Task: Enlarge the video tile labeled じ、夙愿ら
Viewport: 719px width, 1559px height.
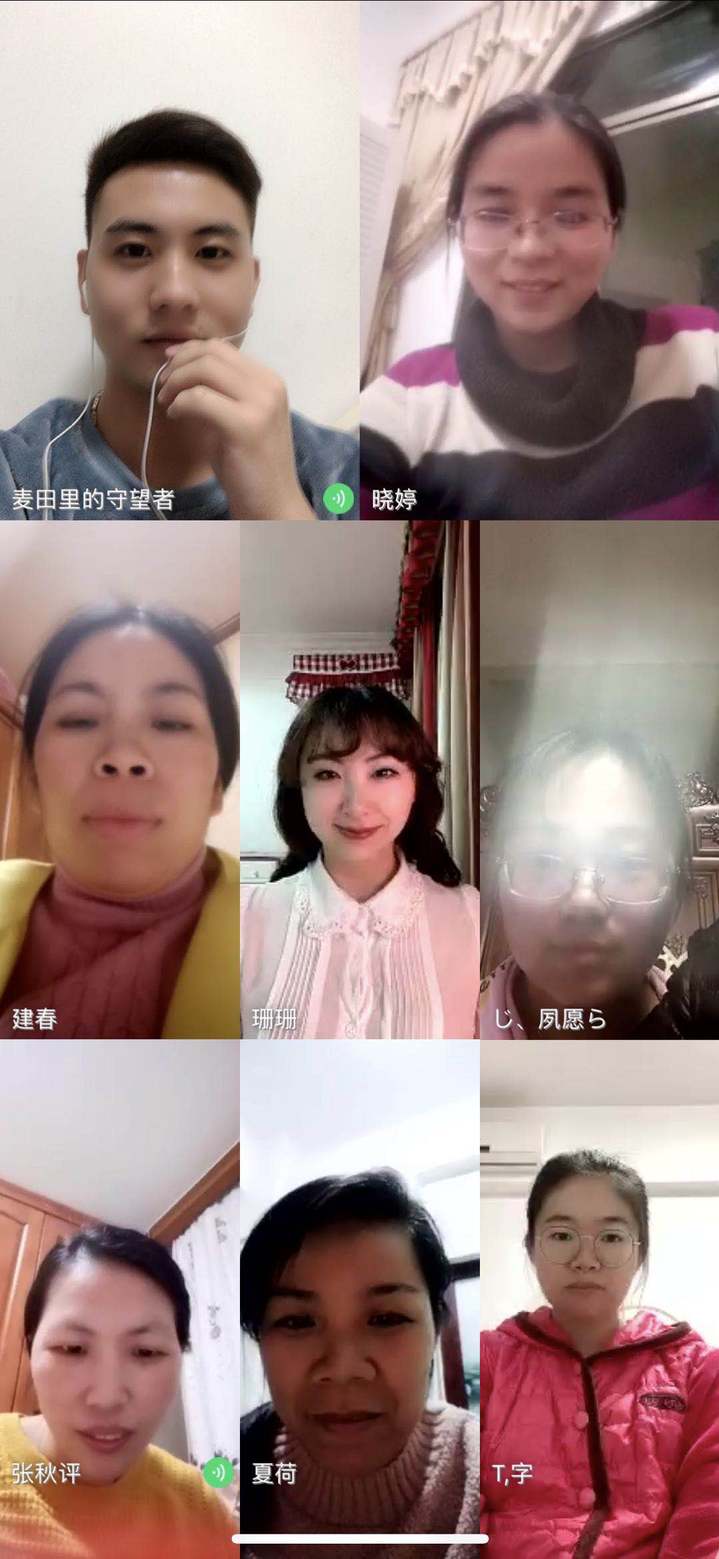Action: click(599, 780)
